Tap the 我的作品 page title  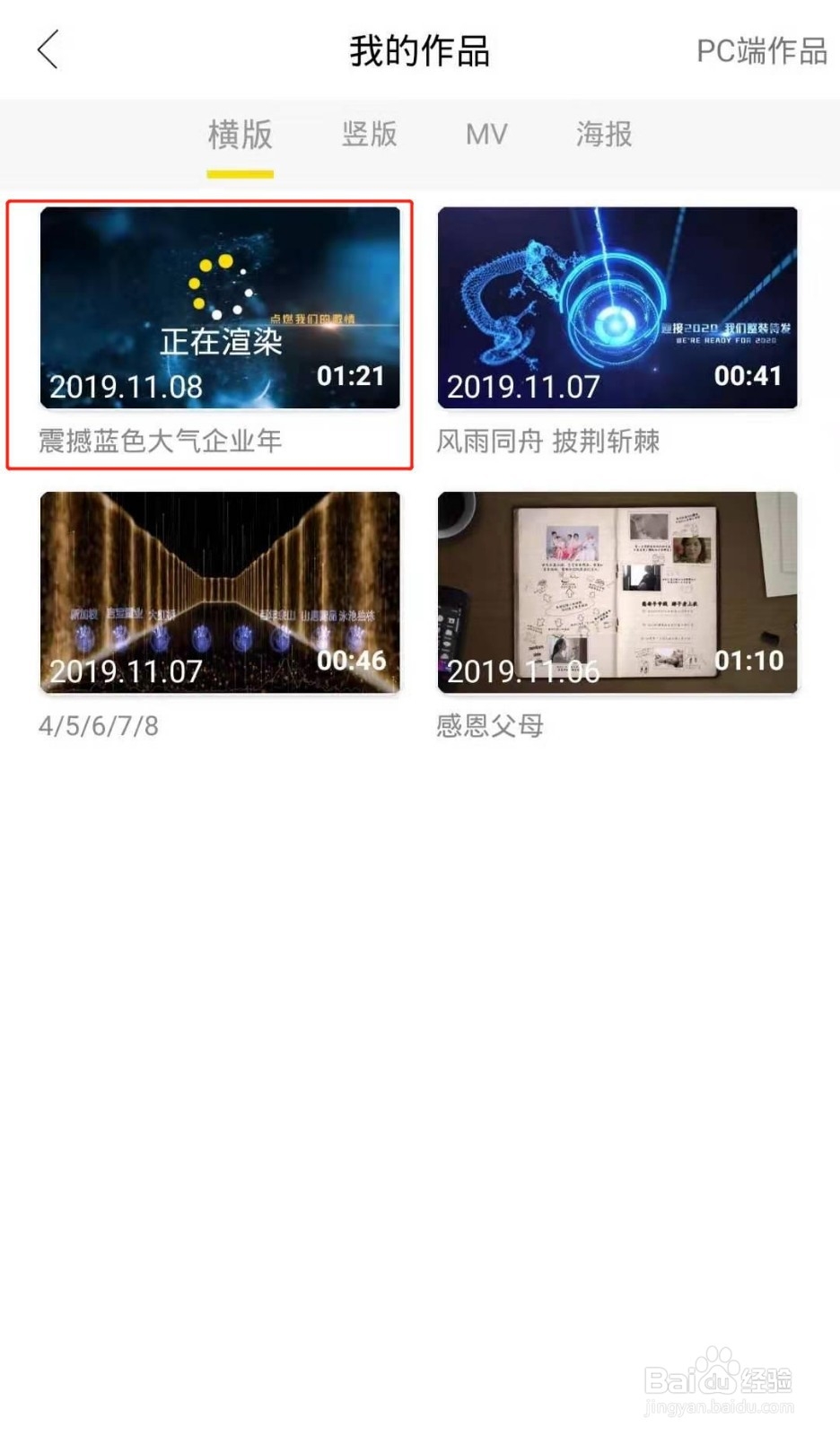point(419,52)
